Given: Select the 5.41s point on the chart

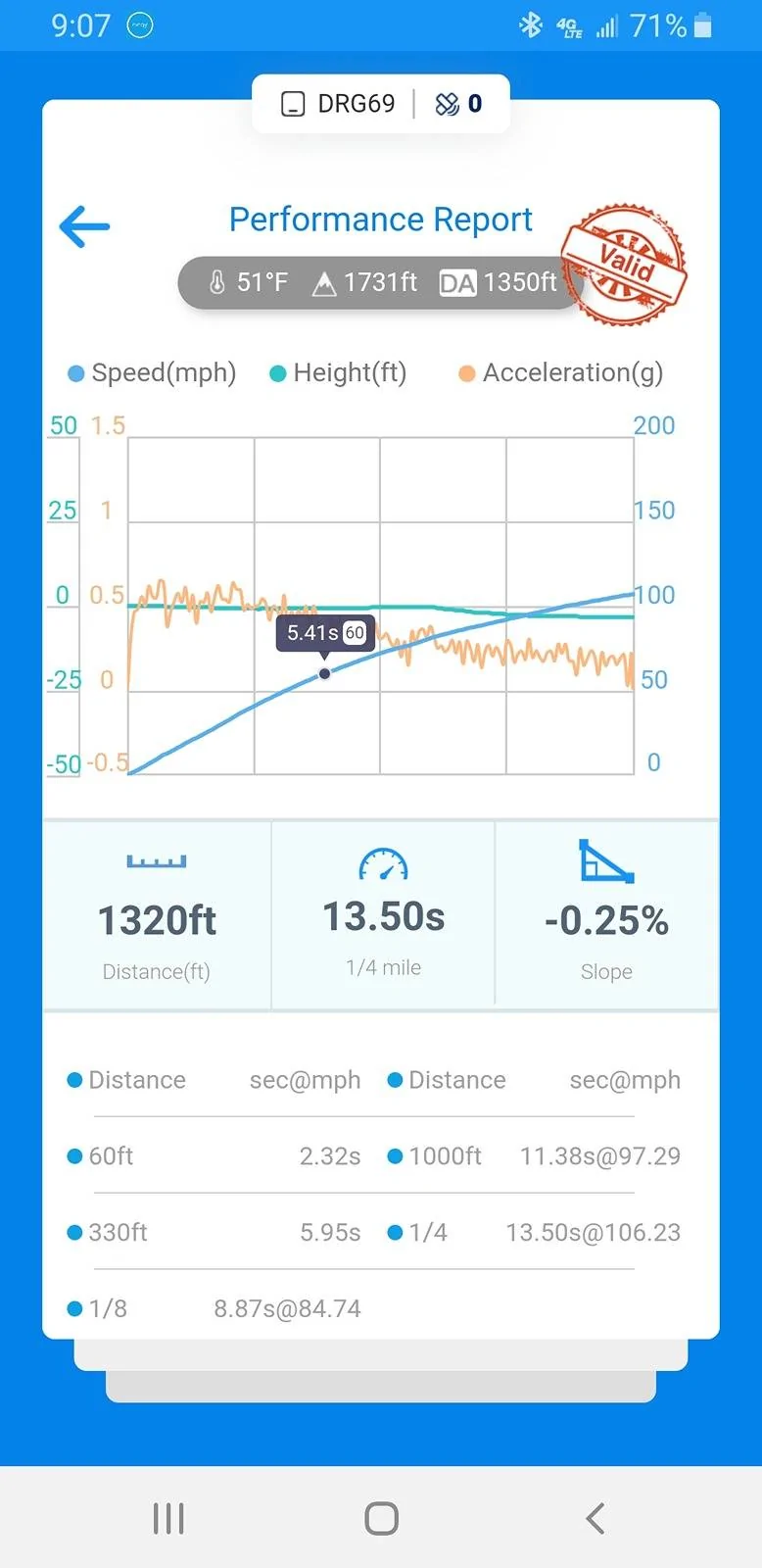Looking at the screenshot, I should 324,673.
